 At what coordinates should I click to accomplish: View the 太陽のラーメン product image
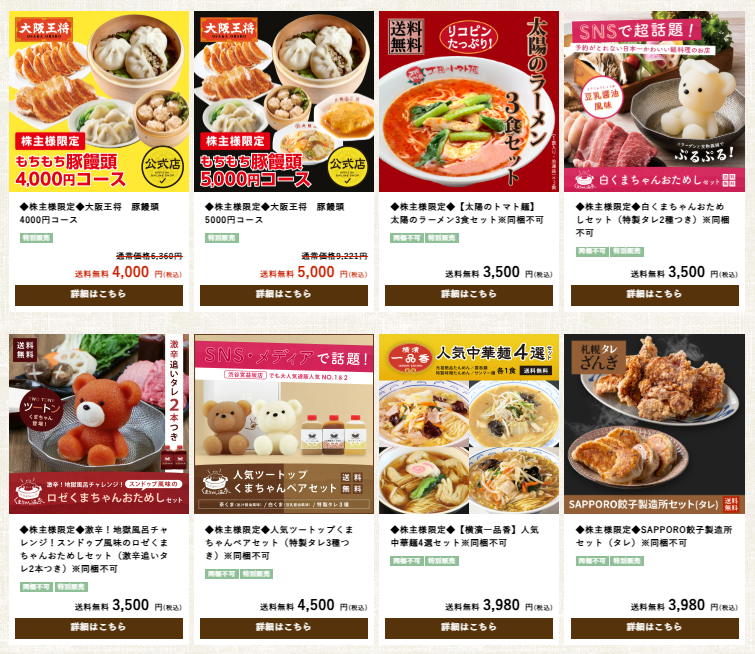[469, 101]
